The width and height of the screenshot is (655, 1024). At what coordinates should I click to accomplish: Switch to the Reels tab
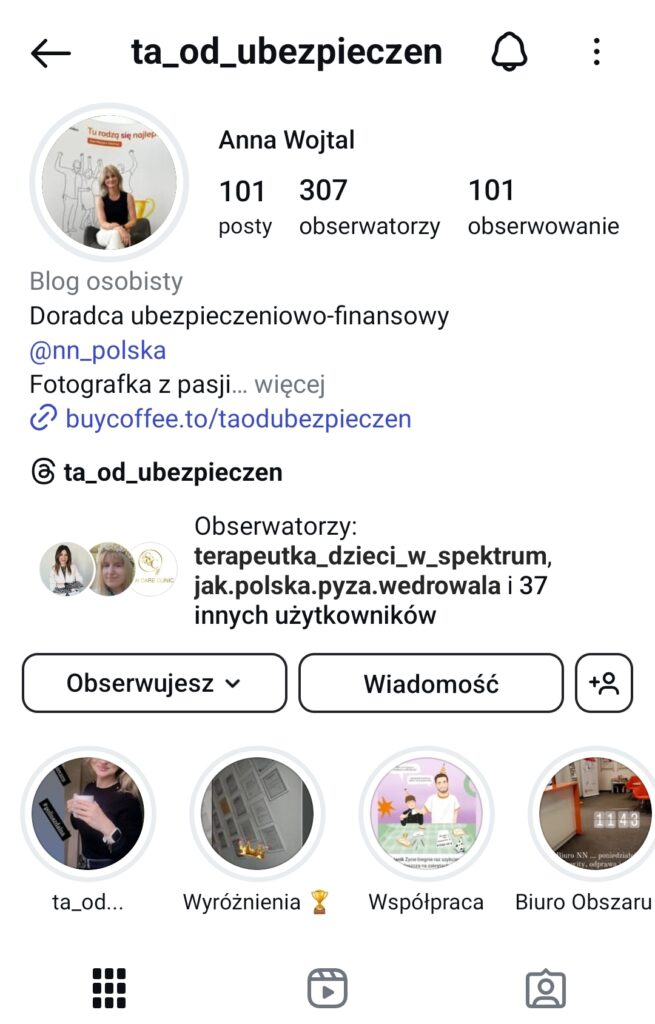[x=327, y=988]
